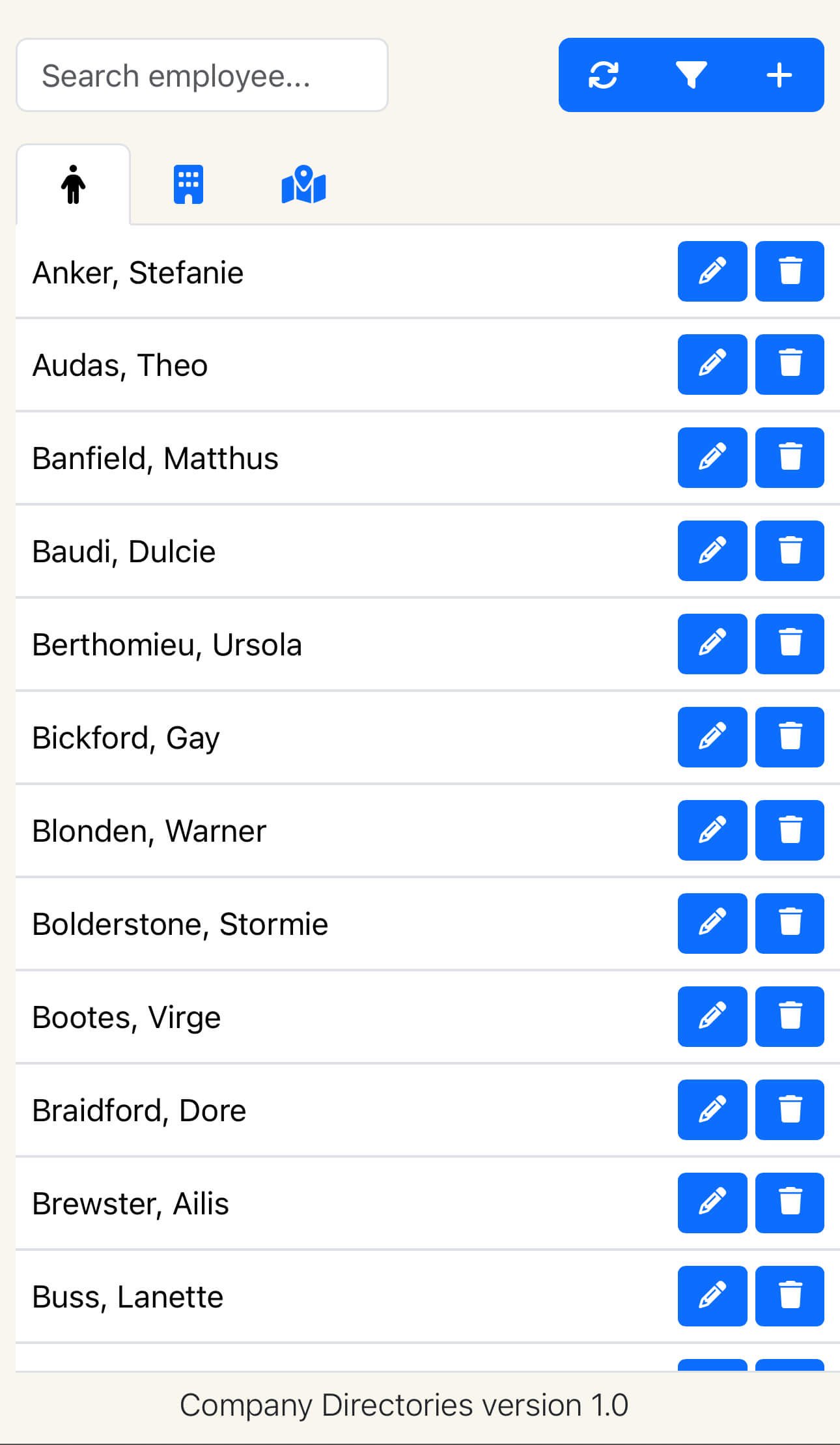Edit Brewster, Ailis with the pencil icon
Screen dimensions: 840x1445
coord(712,1203)
